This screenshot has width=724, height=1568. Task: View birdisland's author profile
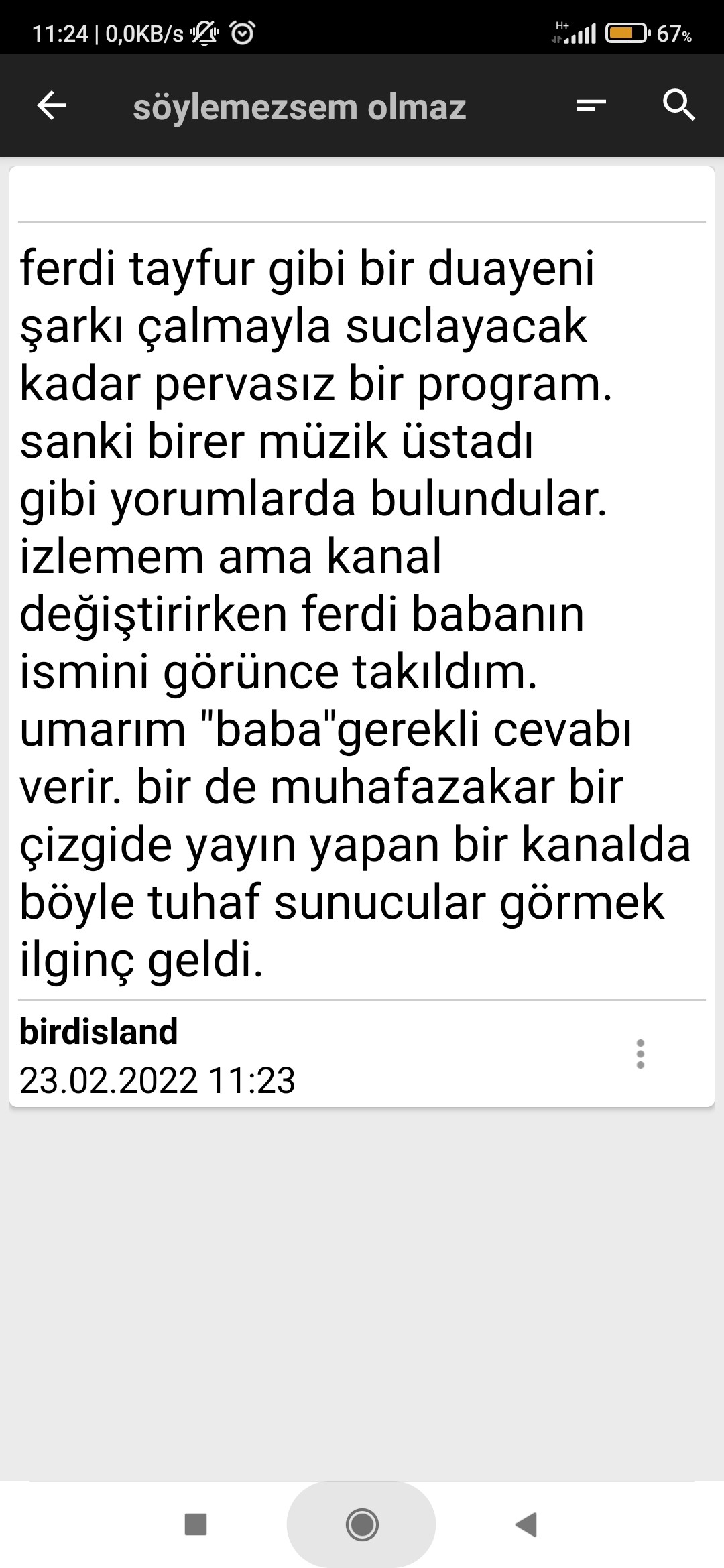click(99, 1031)
